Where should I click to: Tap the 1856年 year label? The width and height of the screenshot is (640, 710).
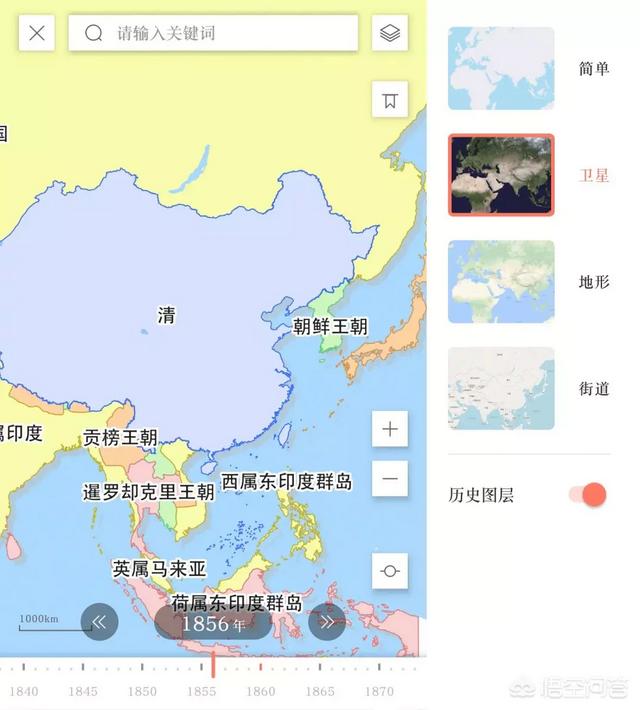point(213,623)
